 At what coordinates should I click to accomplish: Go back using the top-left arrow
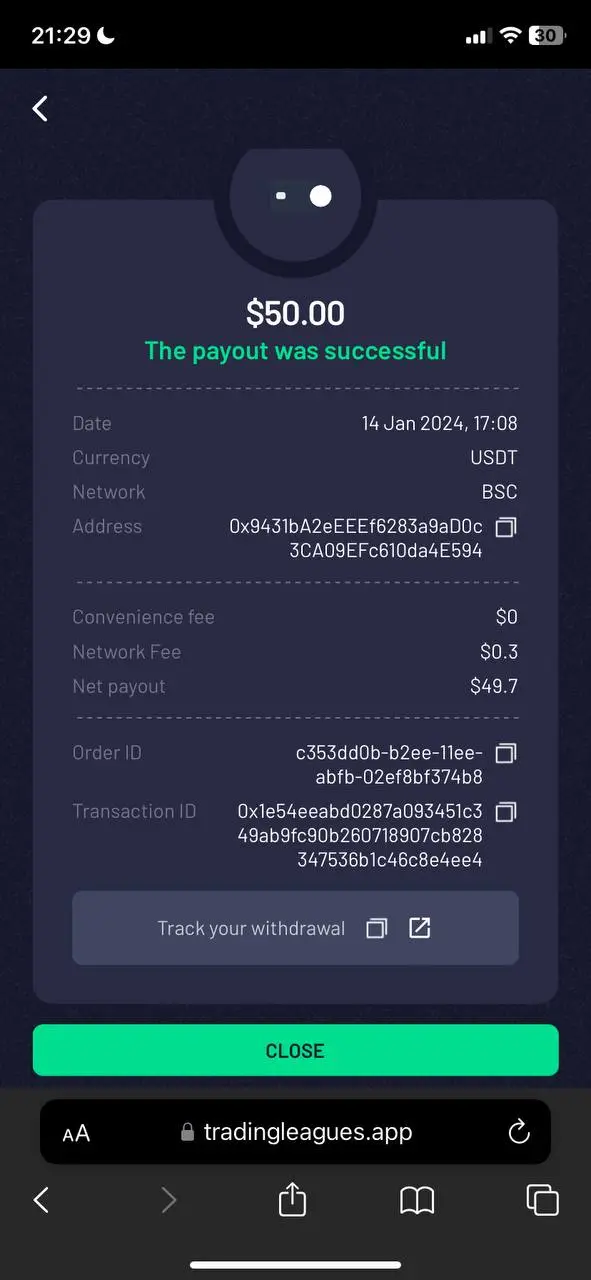pyautogui.click(x=40, y=109)
